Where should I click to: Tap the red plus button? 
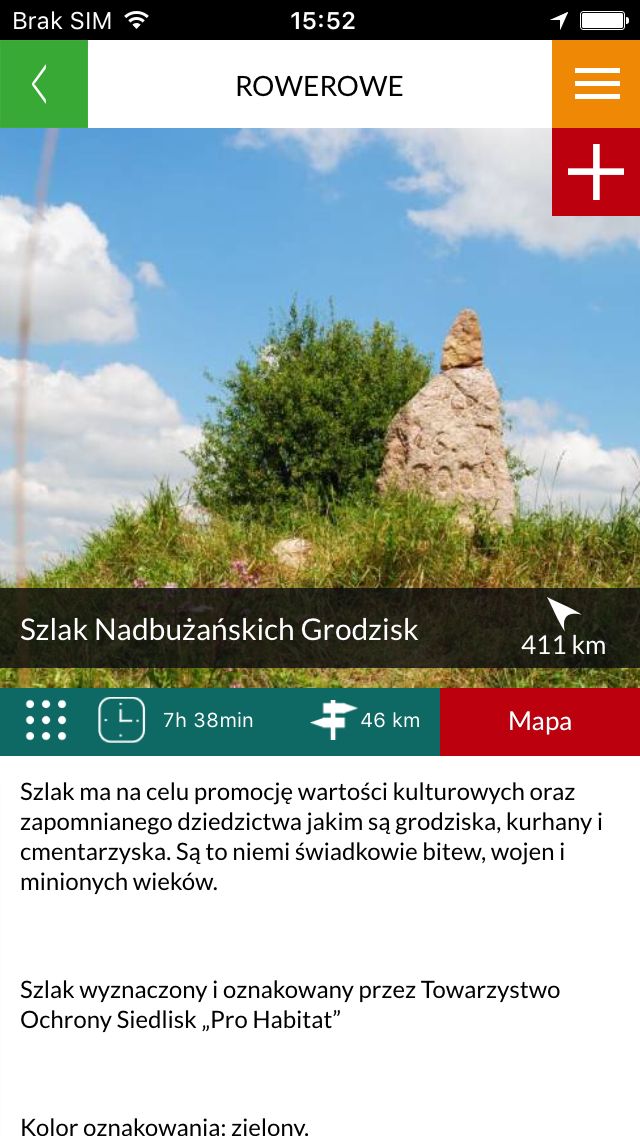(596, 172)
